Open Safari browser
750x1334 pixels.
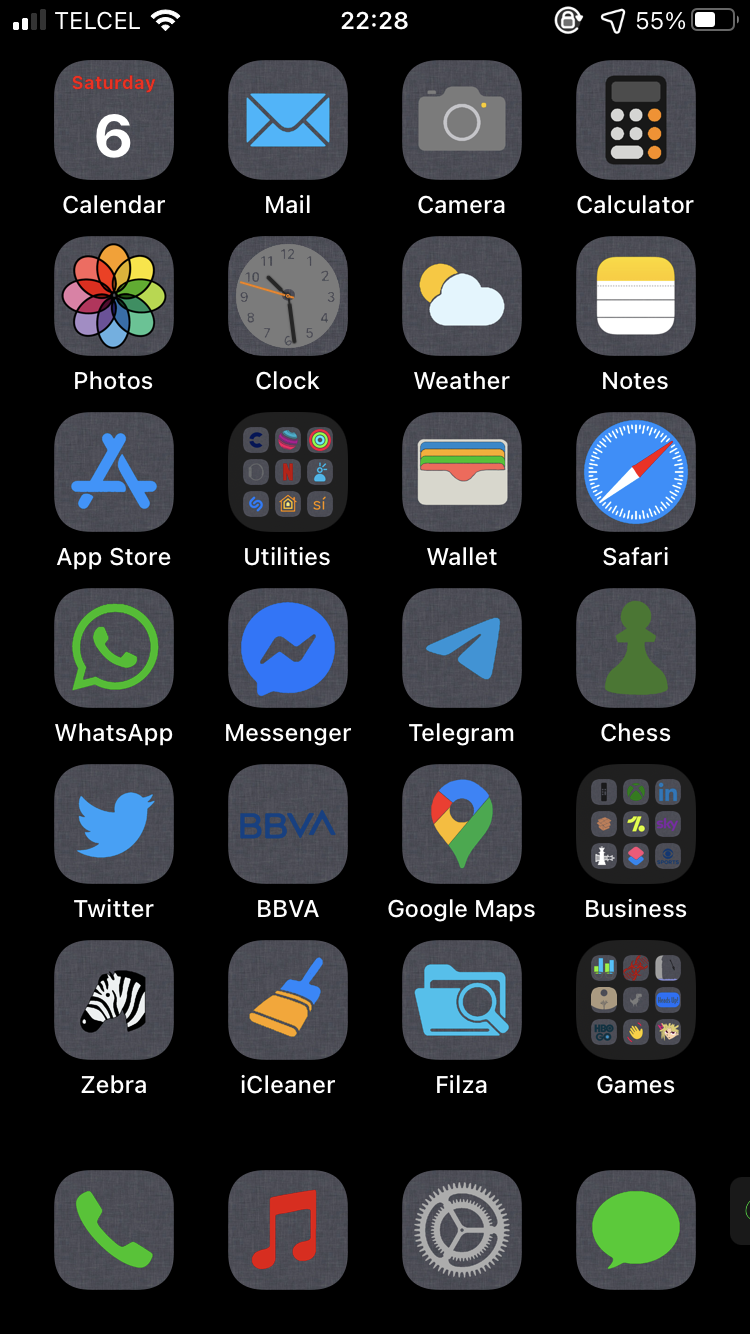point(636,472)
